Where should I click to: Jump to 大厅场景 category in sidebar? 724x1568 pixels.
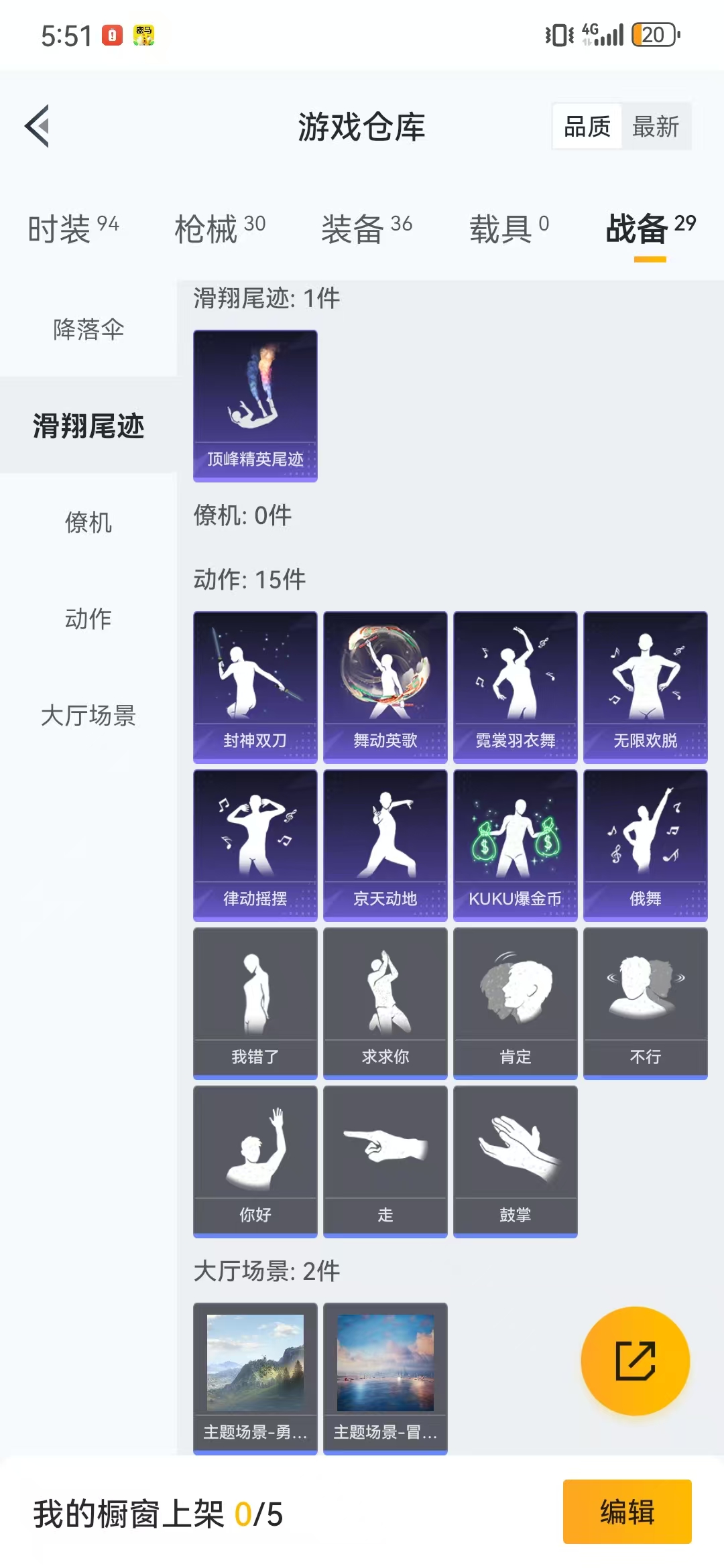88,715
